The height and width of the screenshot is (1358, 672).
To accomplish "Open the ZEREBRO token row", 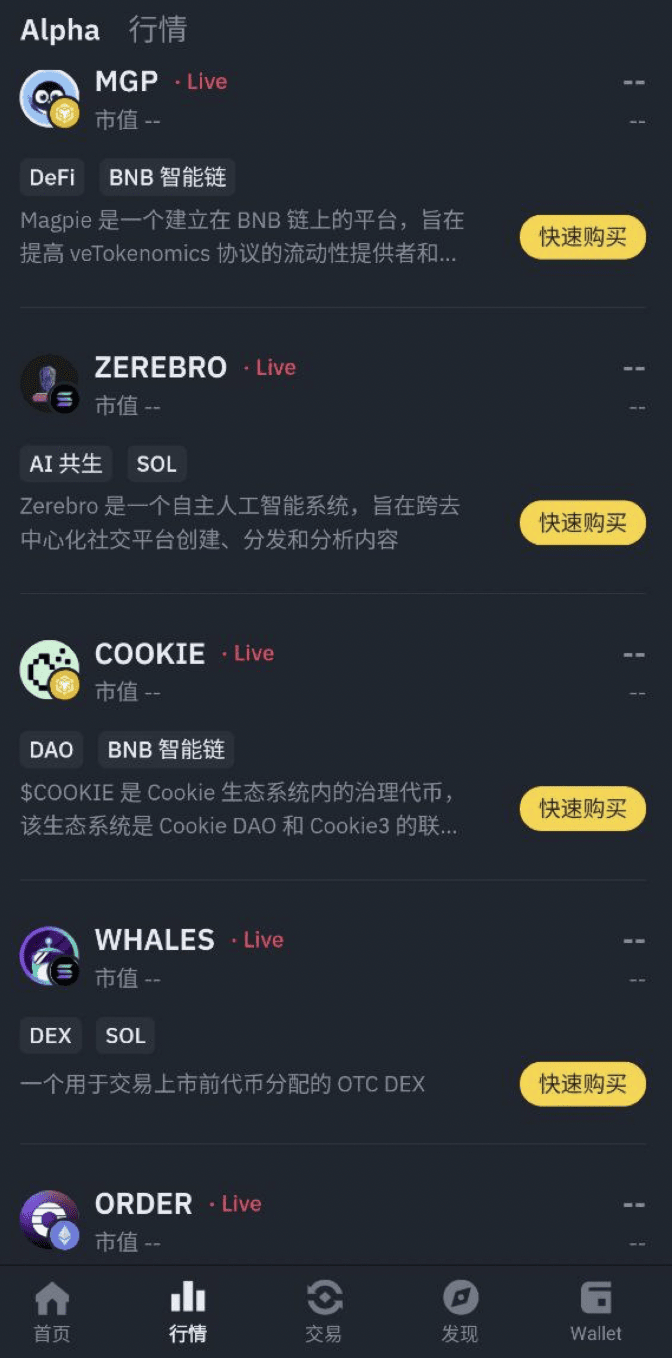I will (160, 368).
